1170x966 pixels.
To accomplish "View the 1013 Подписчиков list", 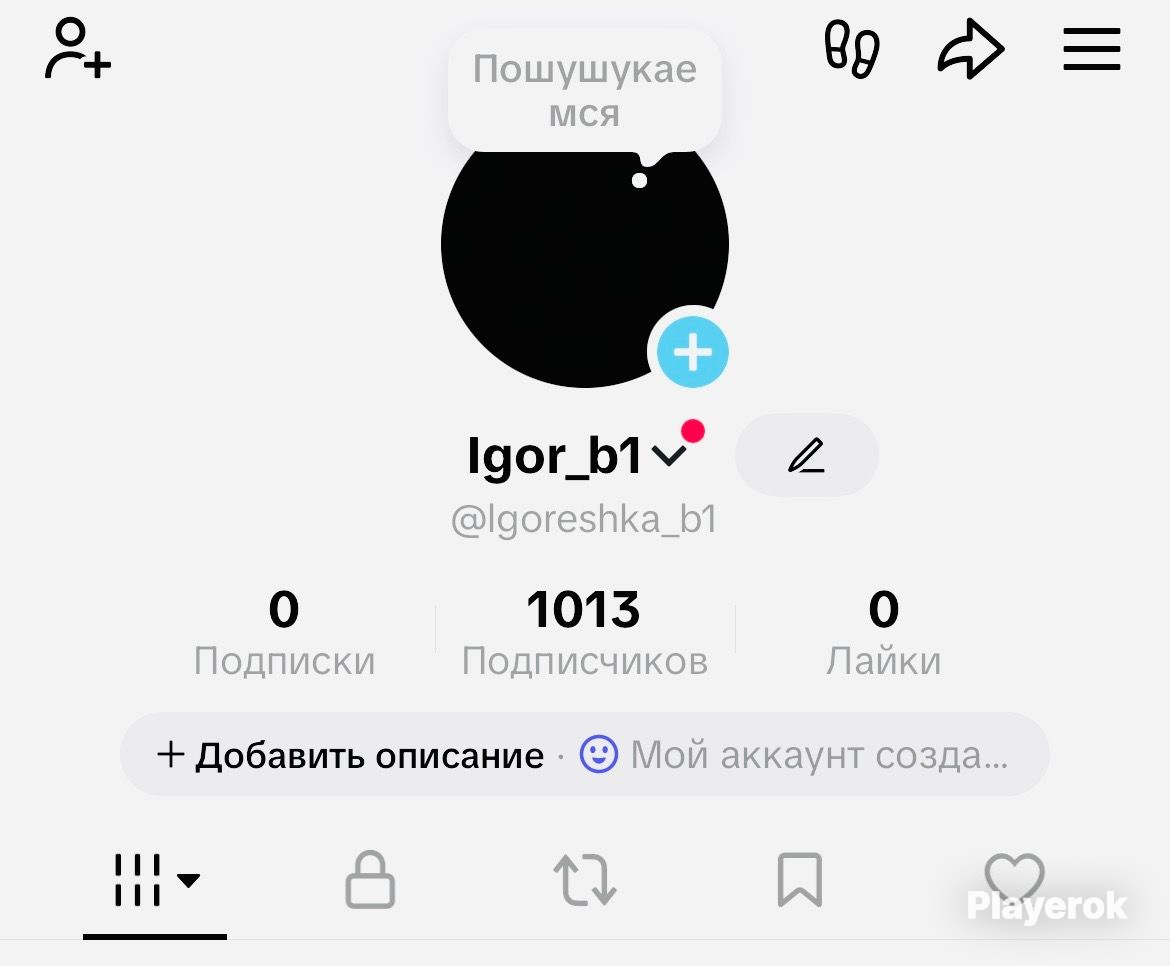I will tap(584, 633).
